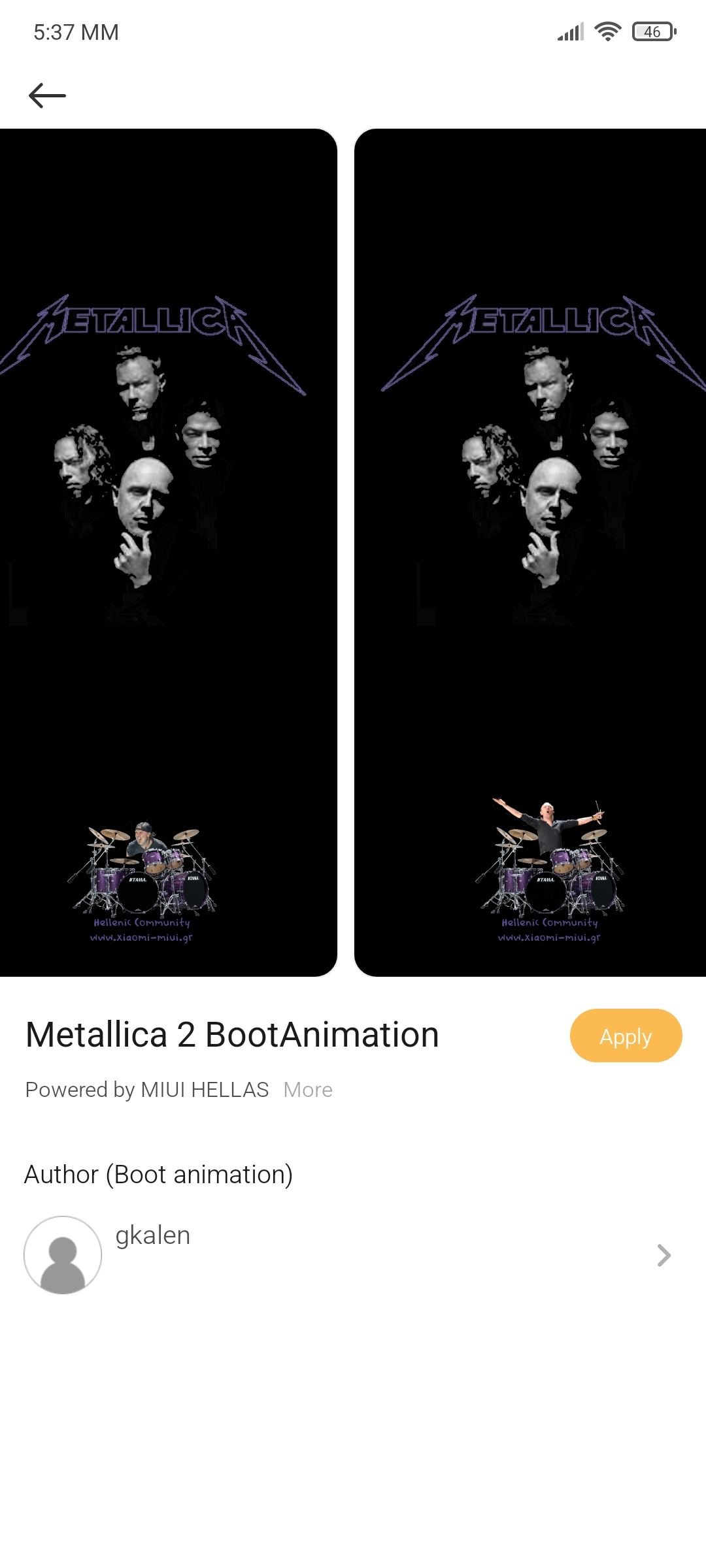Open first Metallica preview image
The image size is (706, 1568).
[168, 553]
